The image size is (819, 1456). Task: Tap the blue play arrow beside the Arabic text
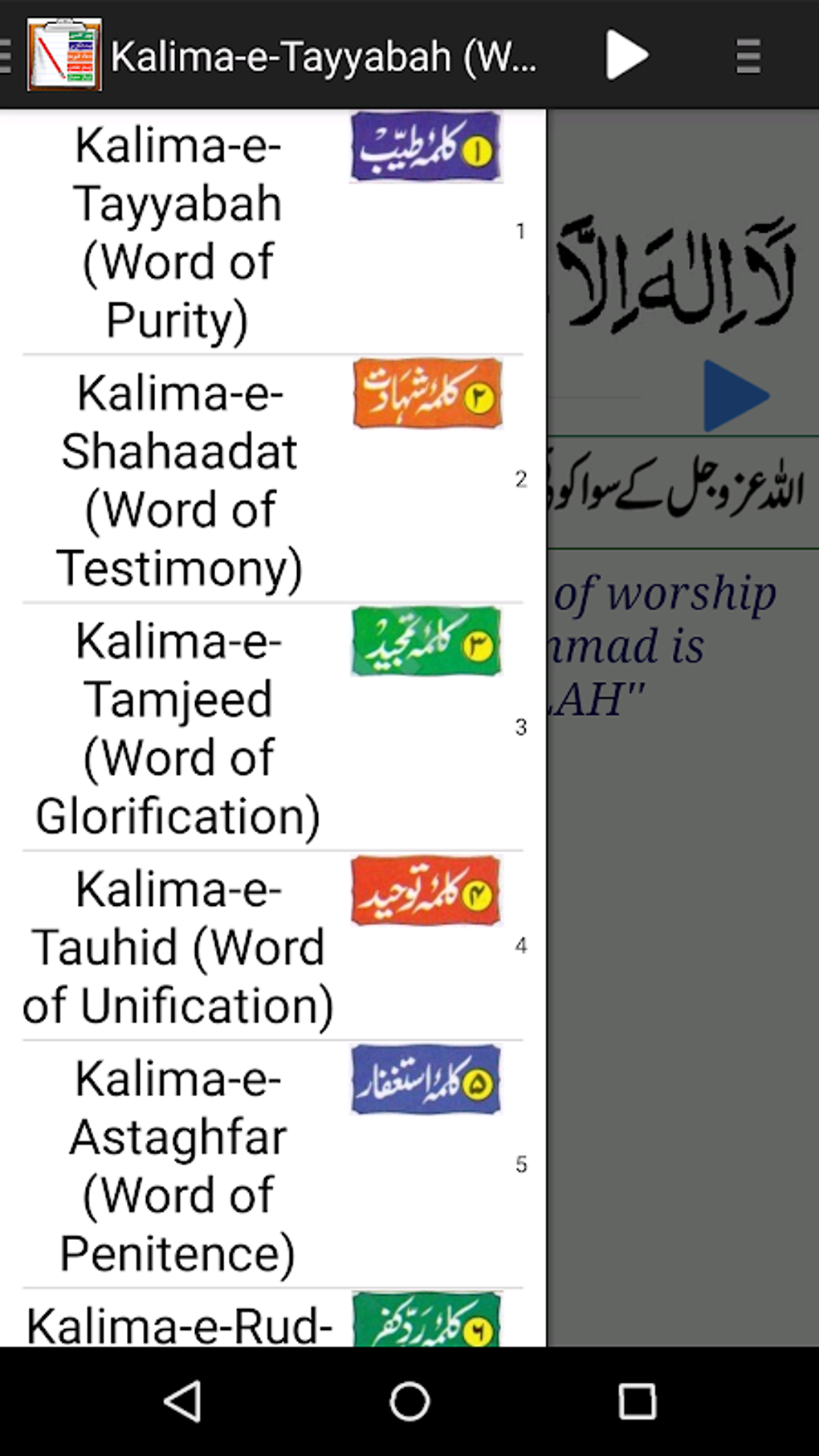pos(734,396)
